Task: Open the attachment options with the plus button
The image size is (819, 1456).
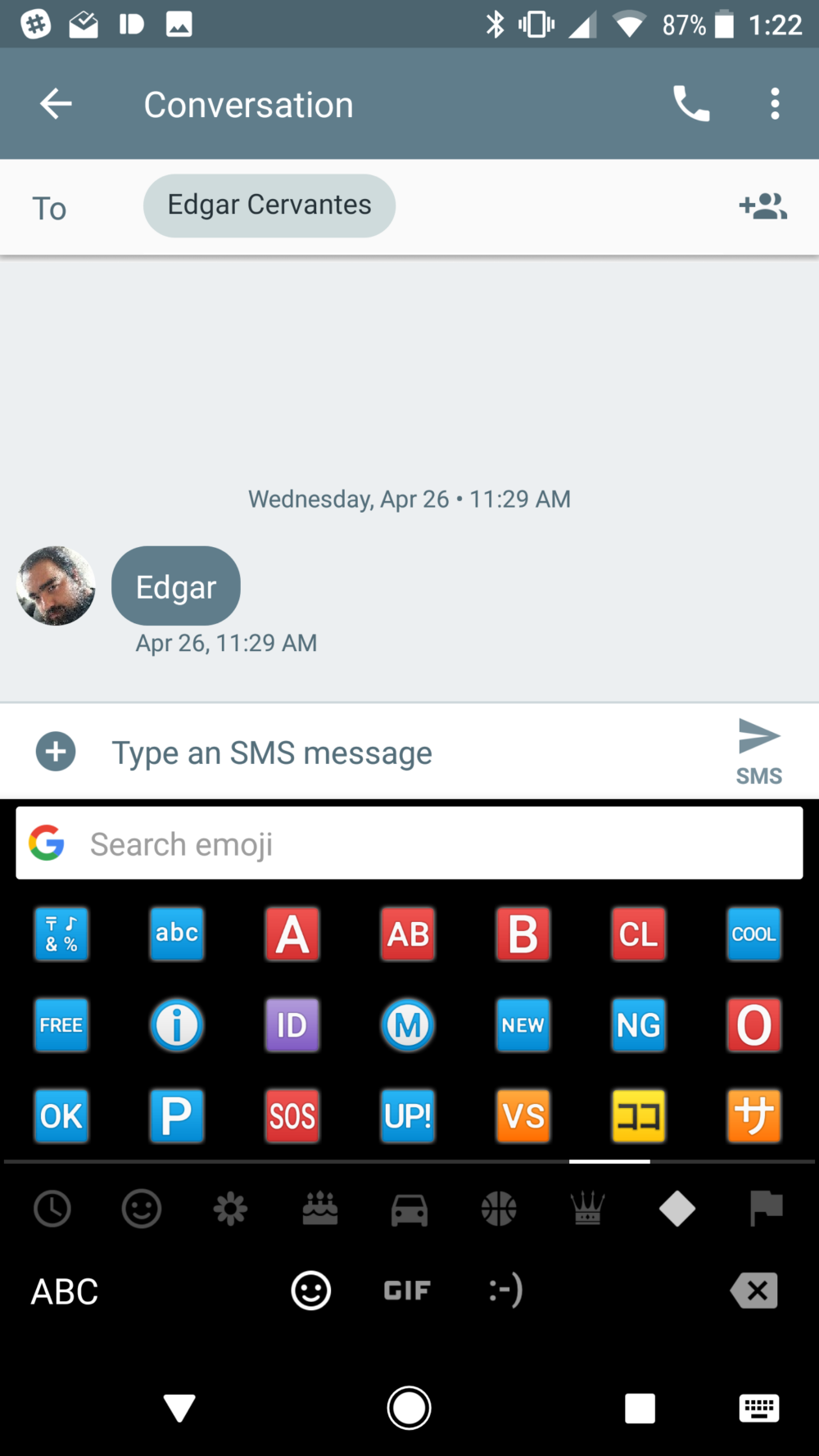Action: point(55,751)
